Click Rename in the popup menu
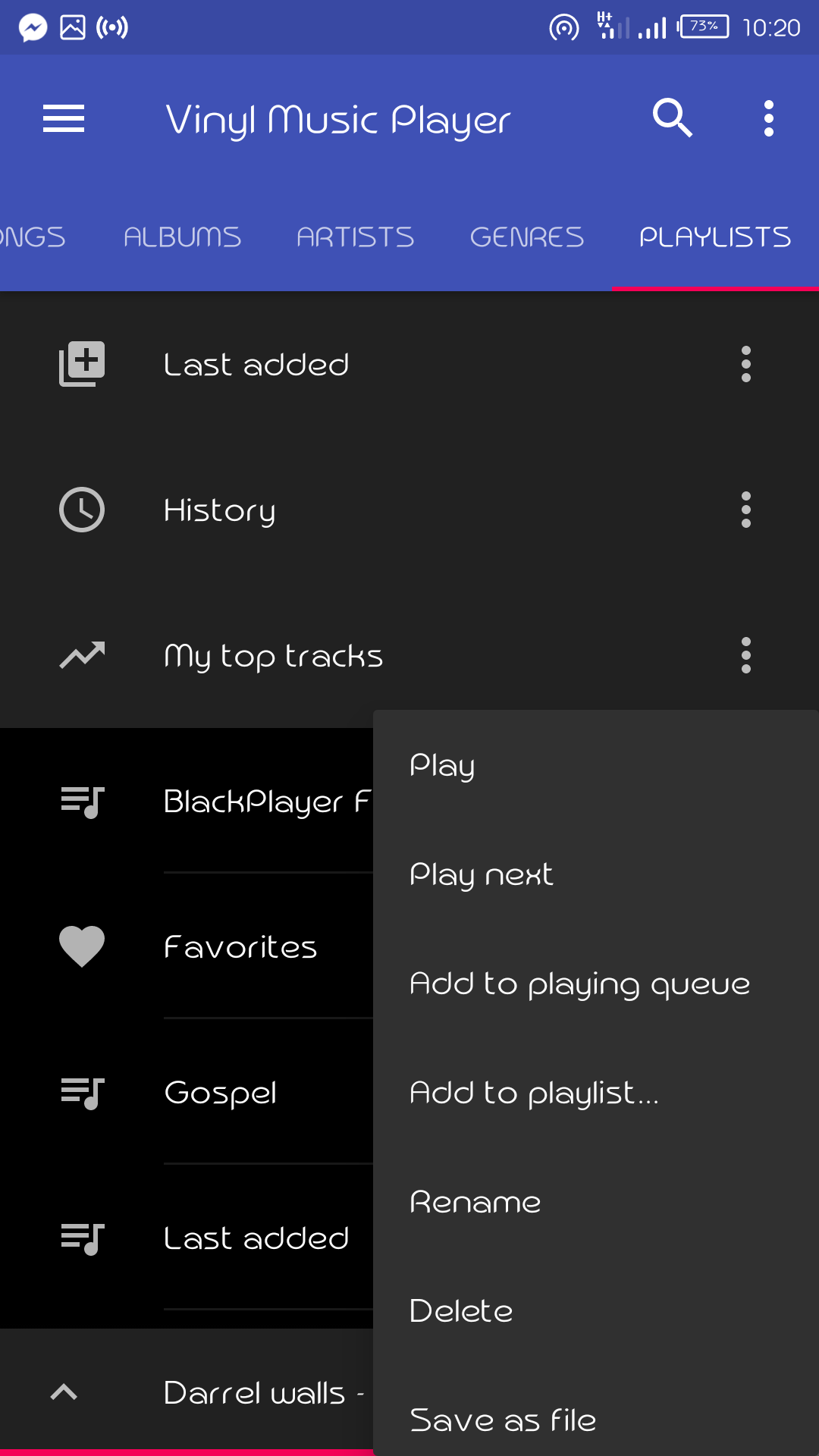819x1456 pixels. click(475, 1201)
